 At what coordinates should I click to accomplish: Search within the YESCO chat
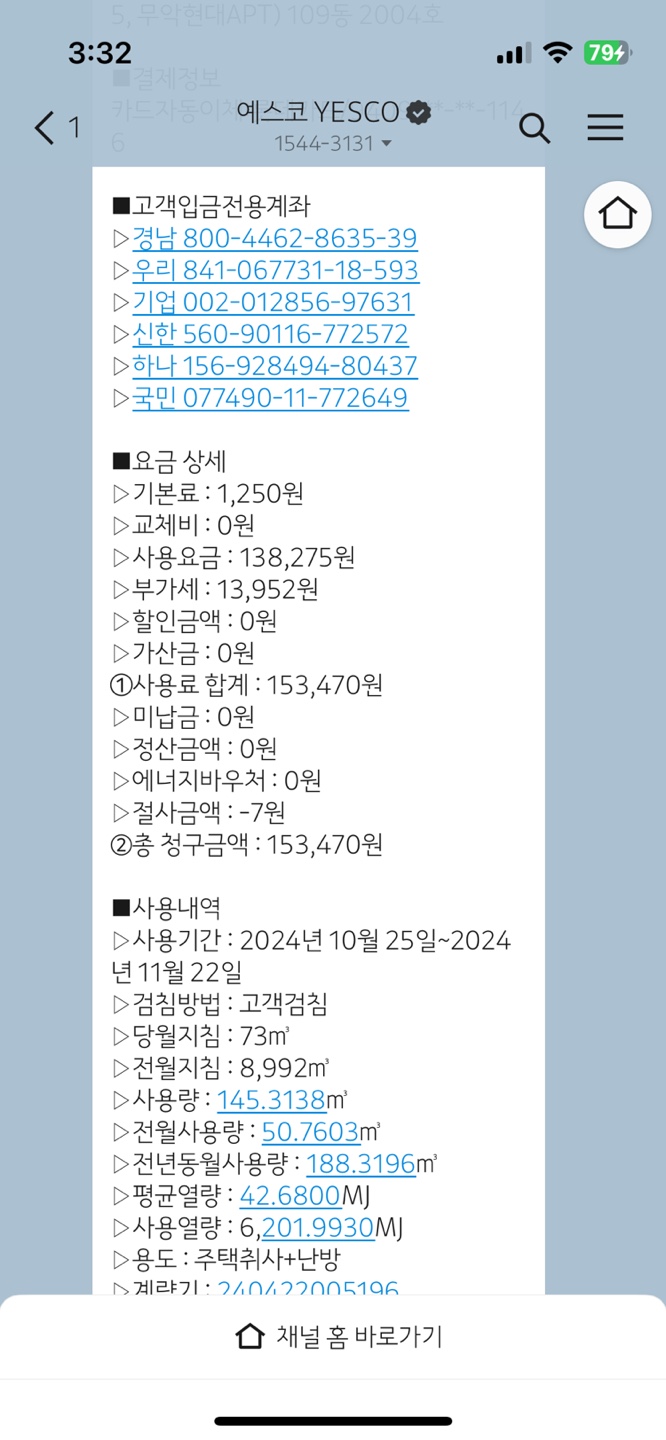coord(535,128)
